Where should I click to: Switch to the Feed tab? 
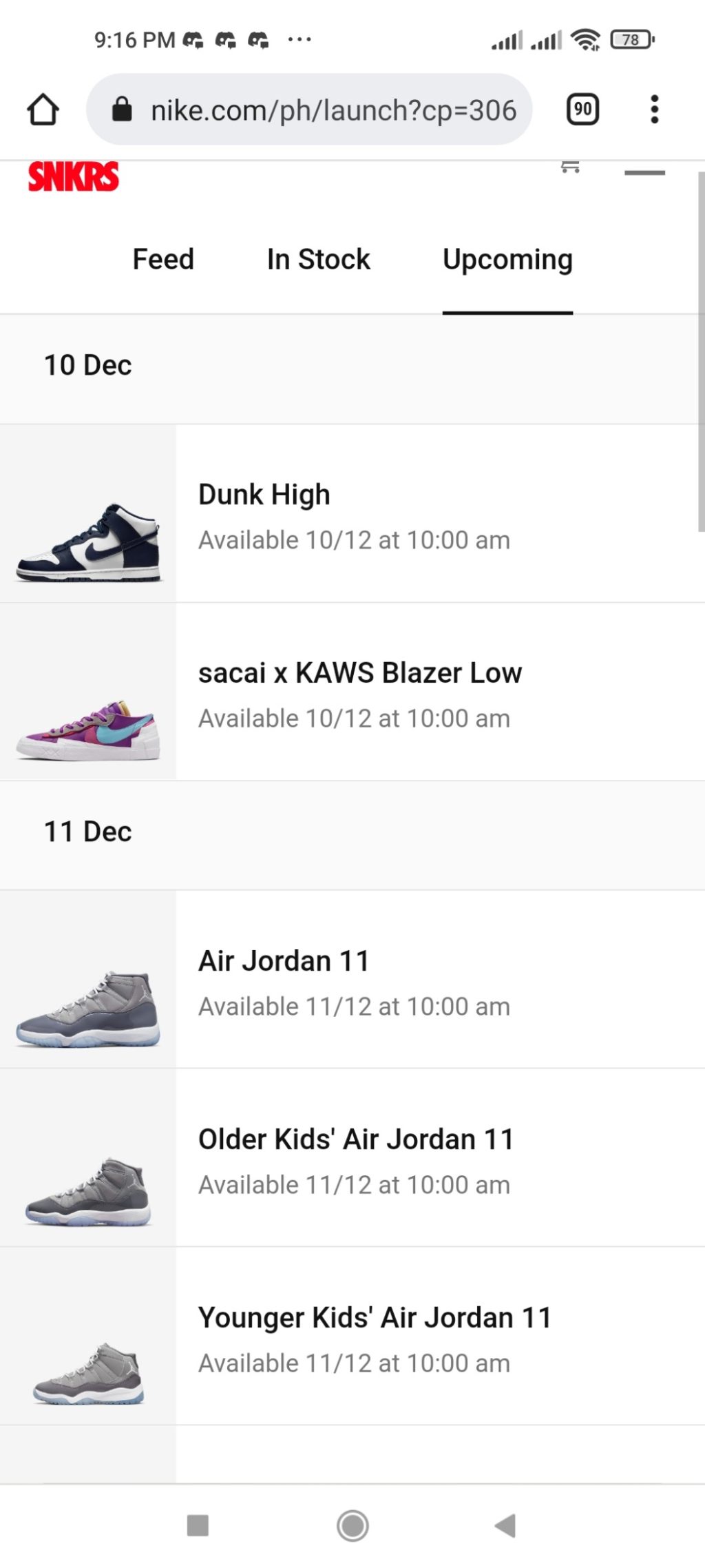point(163,260)
